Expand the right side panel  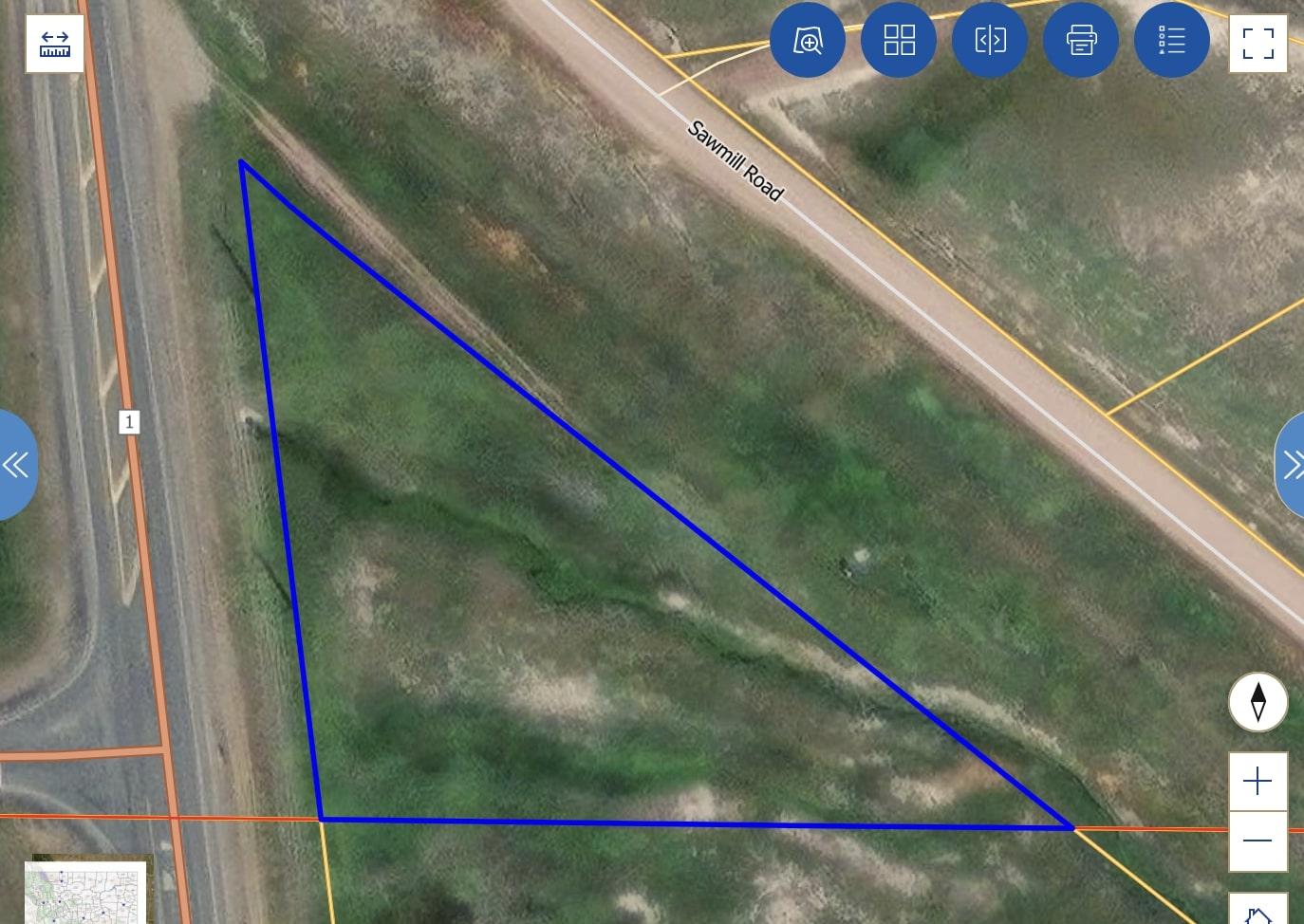click(1291, 465)
